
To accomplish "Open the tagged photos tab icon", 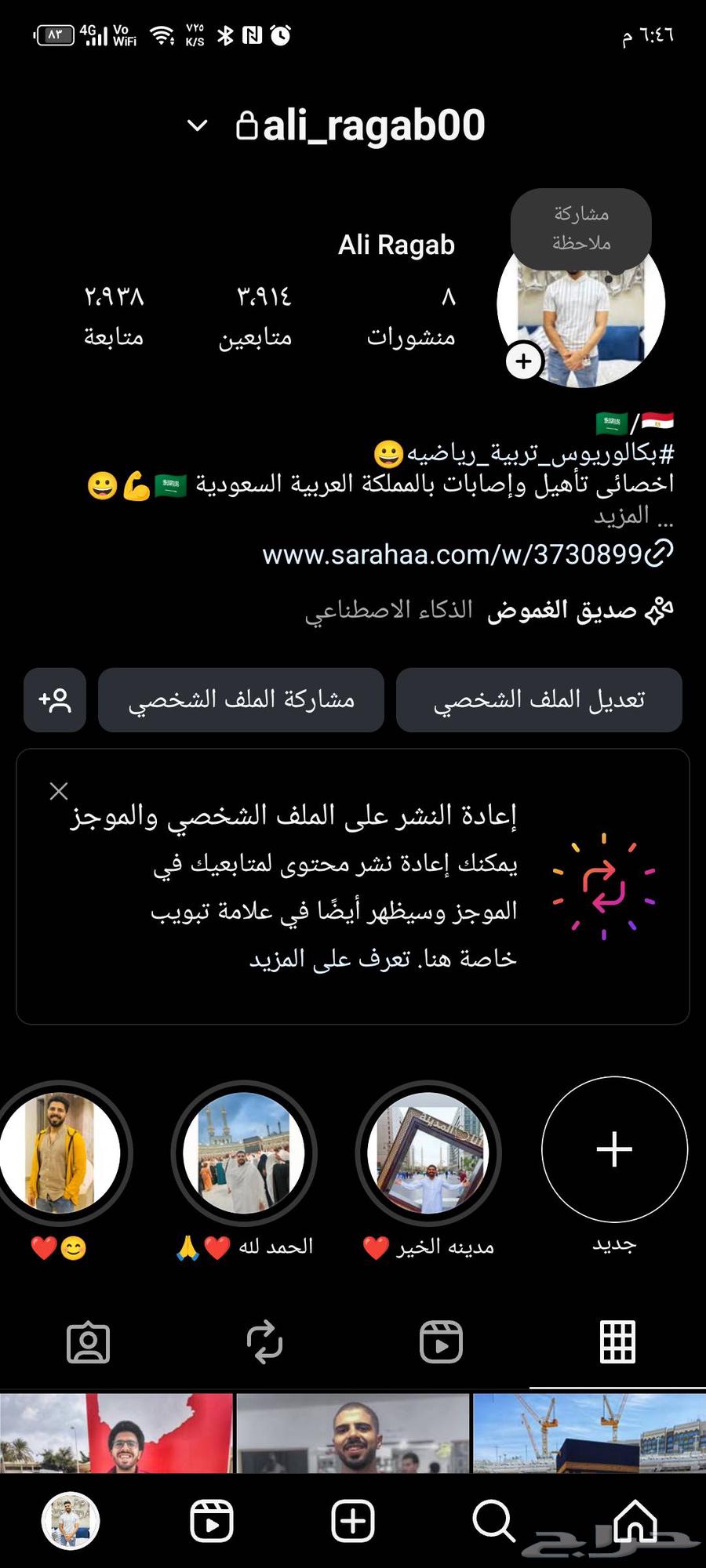I will click(89, 1343).
